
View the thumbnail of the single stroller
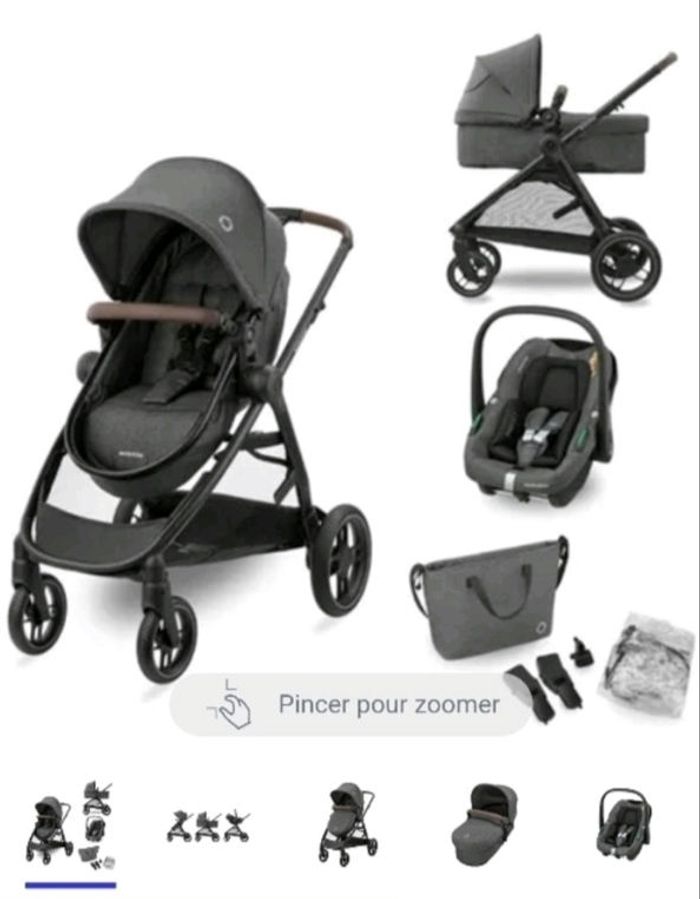349,824
